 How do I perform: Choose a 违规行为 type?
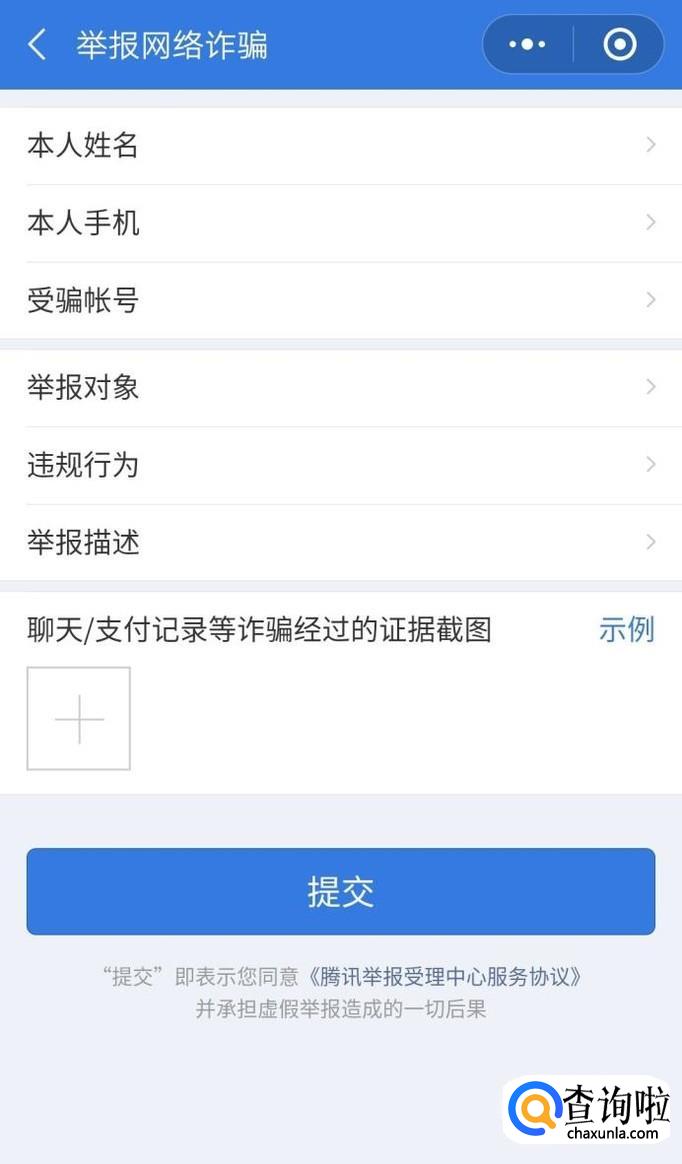340,465
